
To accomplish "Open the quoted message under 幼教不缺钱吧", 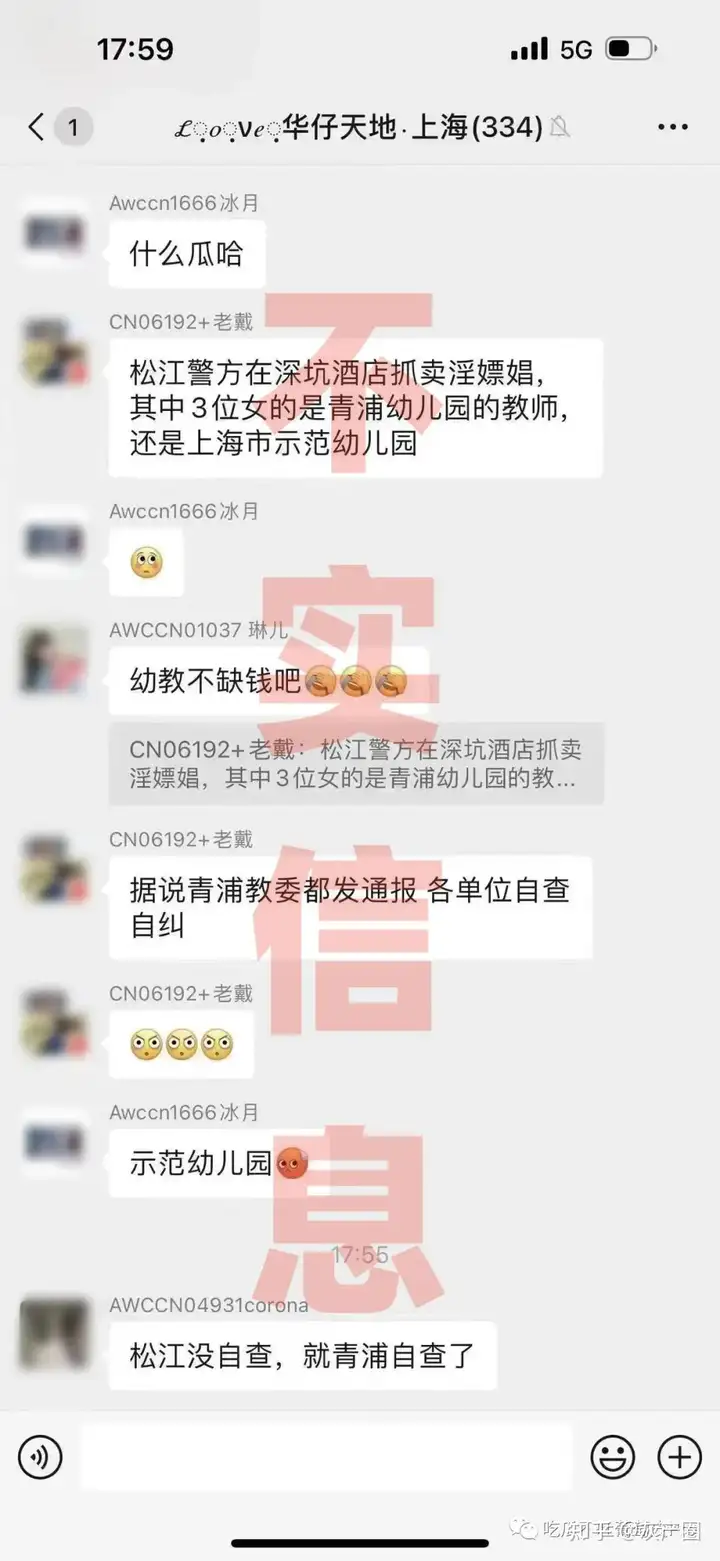I will tap(355, 764).
